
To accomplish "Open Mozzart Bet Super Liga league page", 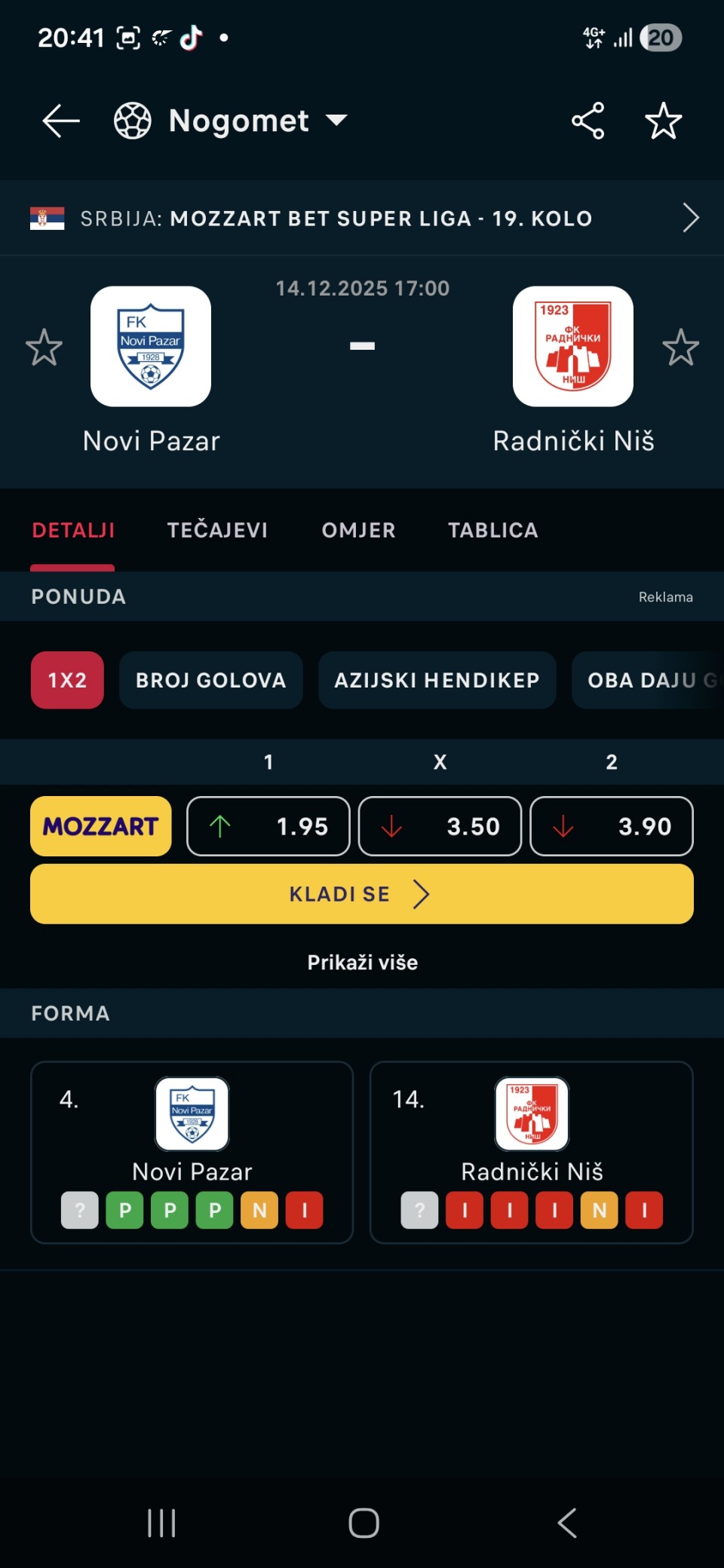I will tap(362, 219).
